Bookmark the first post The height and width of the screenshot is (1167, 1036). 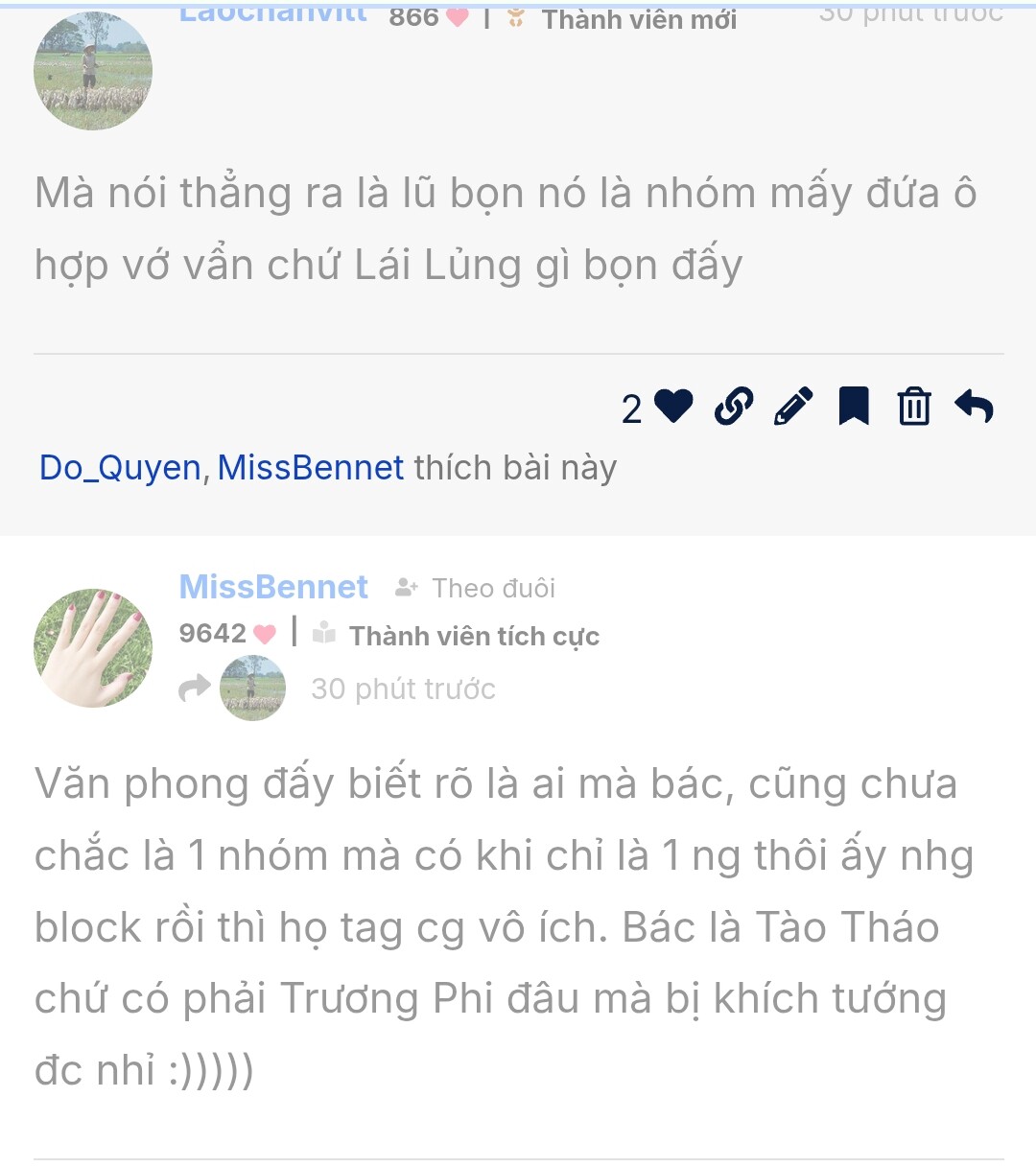pyautogui.click(x=854, y=407)
